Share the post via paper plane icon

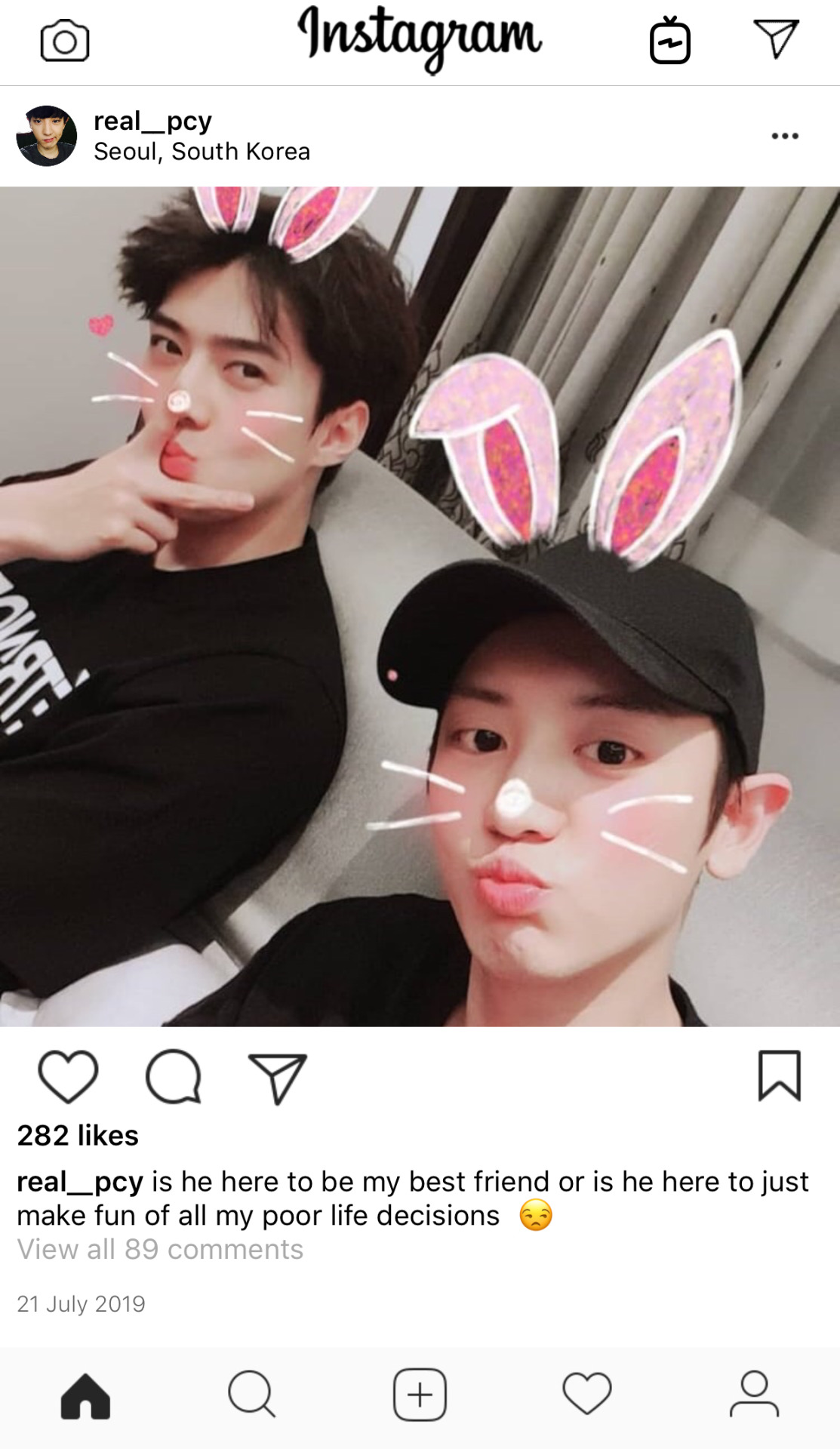pyautogui.click(x=278, y=1078)
